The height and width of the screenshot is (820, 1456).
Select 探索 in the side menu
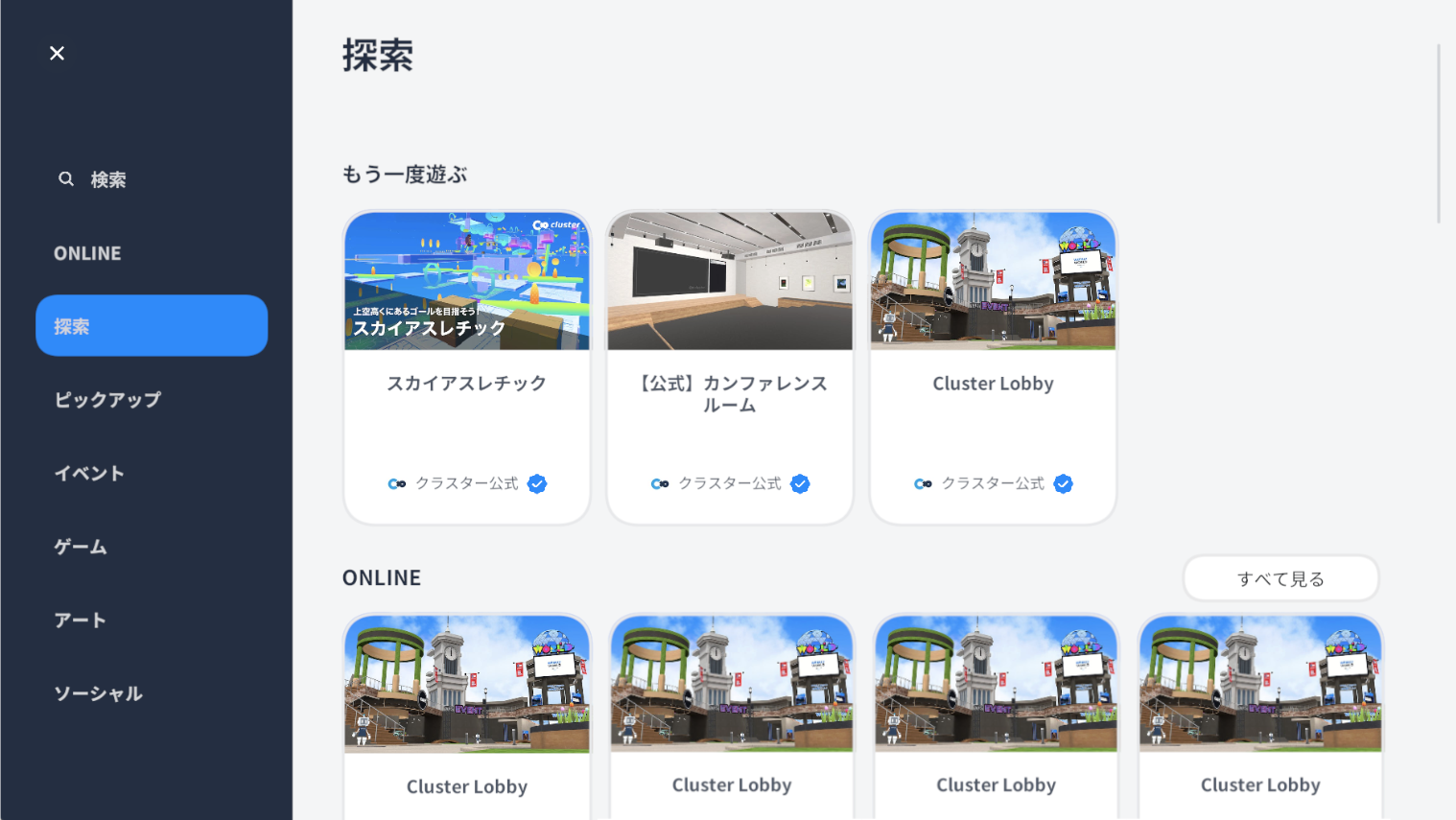pos(152,326)
